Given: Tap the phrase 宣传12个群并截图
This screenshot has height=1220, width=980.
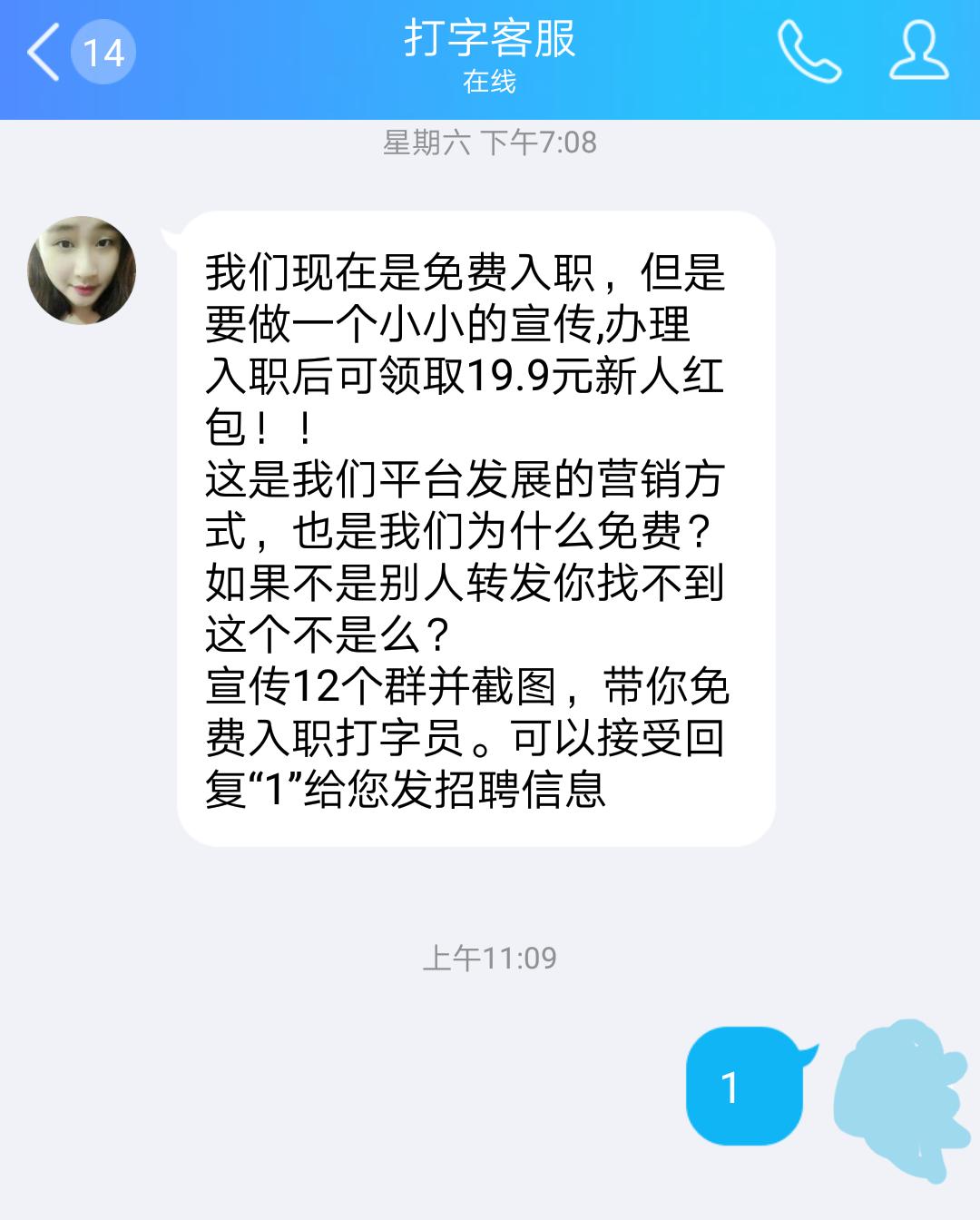Looking at the screenshot, I should (363, 687).
